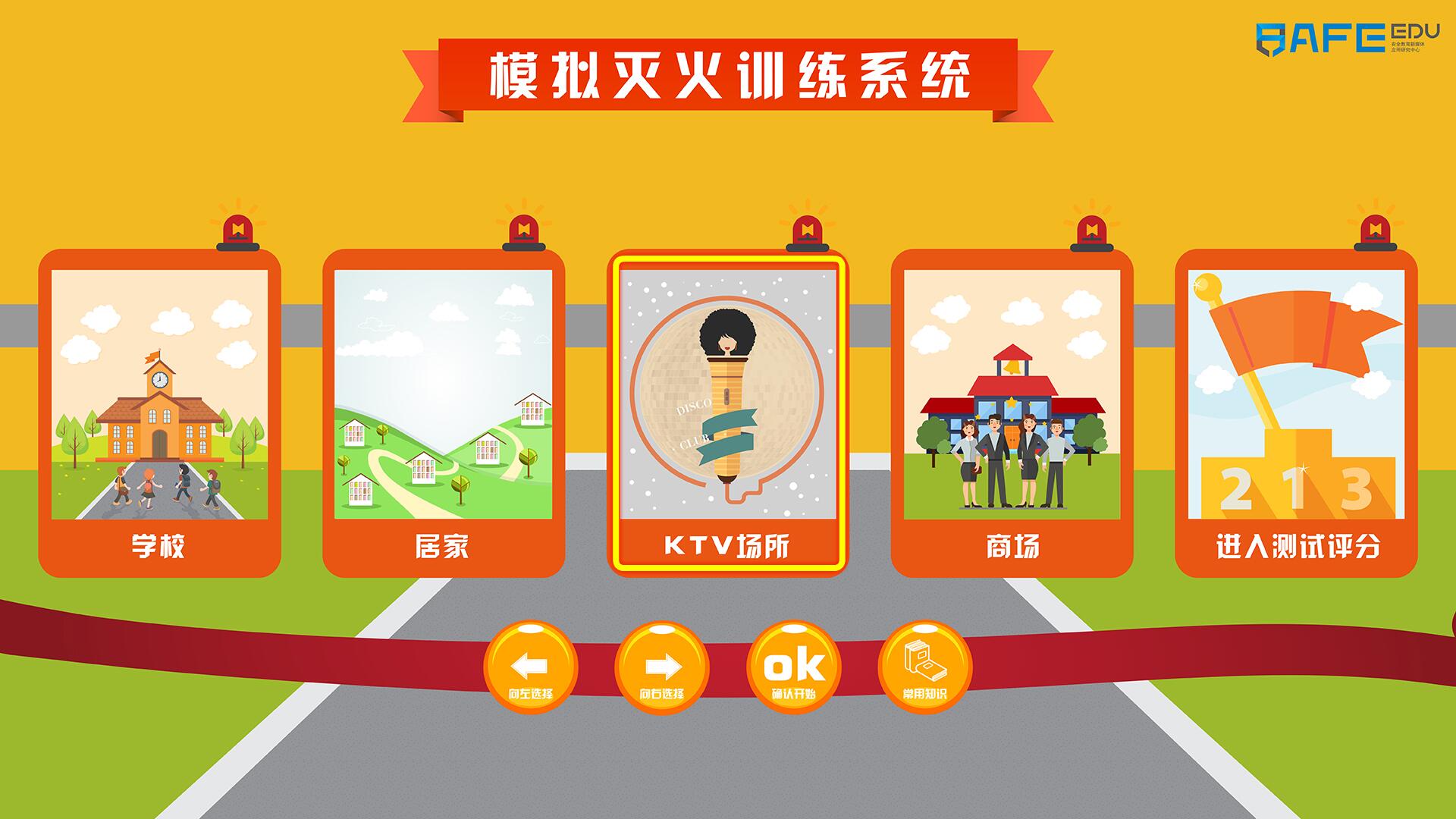Select the 居家 scenario card

(x=444, y=413)
